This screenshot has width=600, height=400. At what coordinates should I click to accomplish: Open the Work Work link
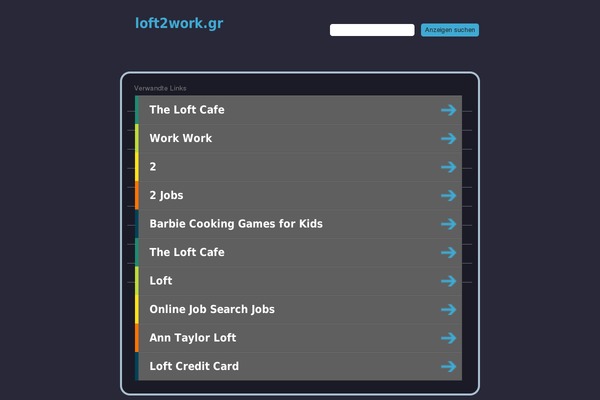[181, 138]
